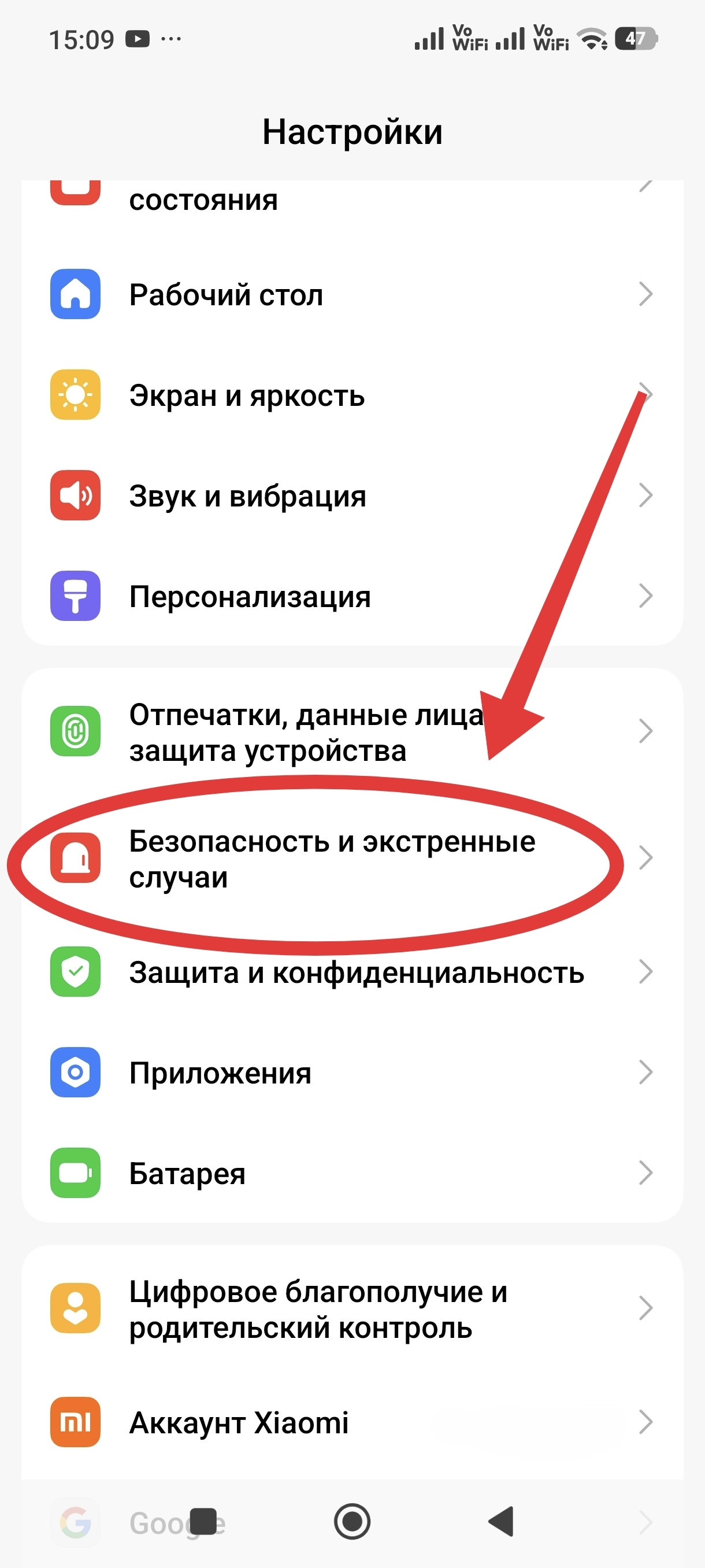
Task: Show recent apps
Action: [x=203, y=1521]
